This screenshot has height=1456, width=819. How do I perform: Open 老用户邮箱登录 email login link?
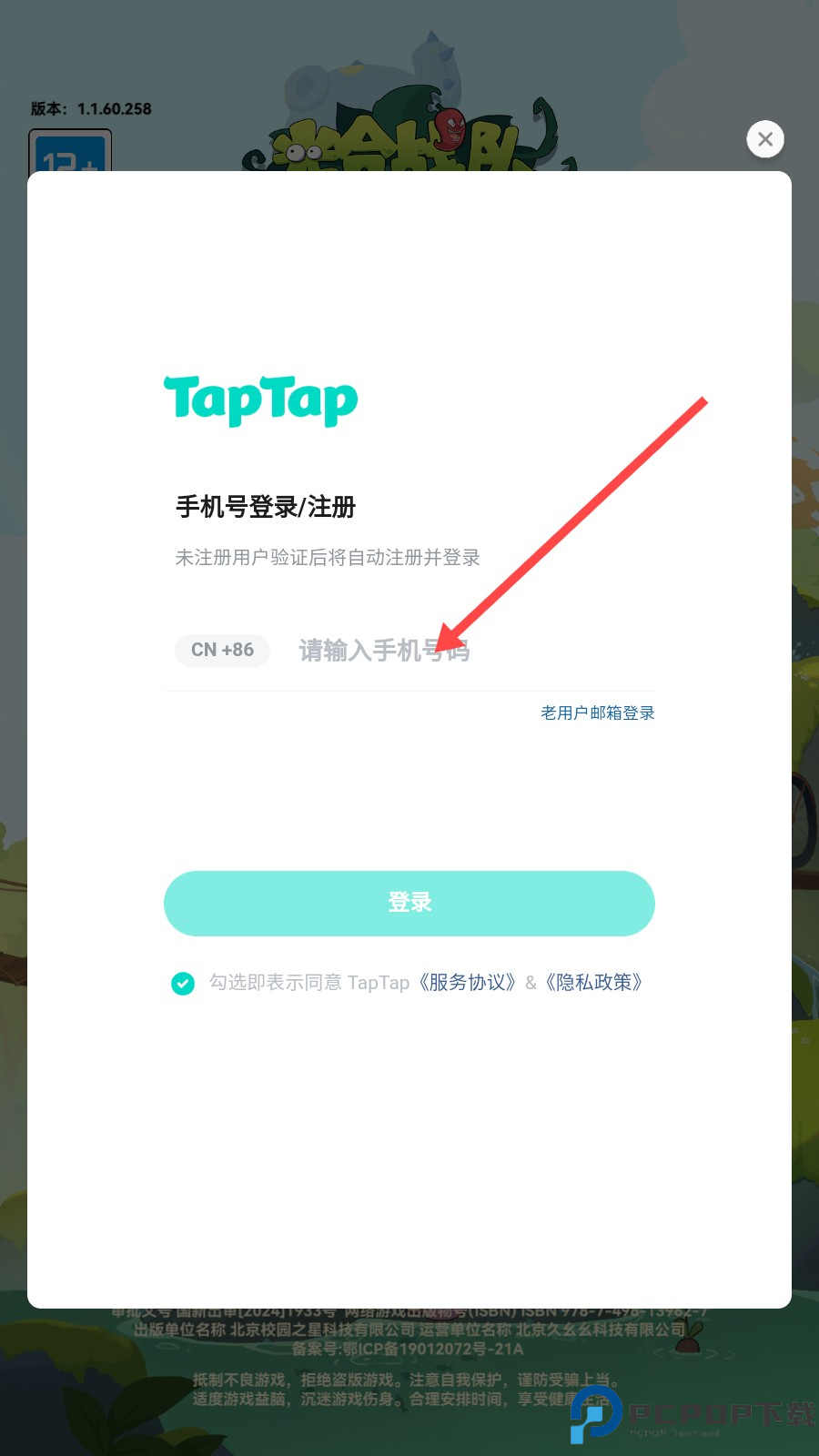[597, 713]
